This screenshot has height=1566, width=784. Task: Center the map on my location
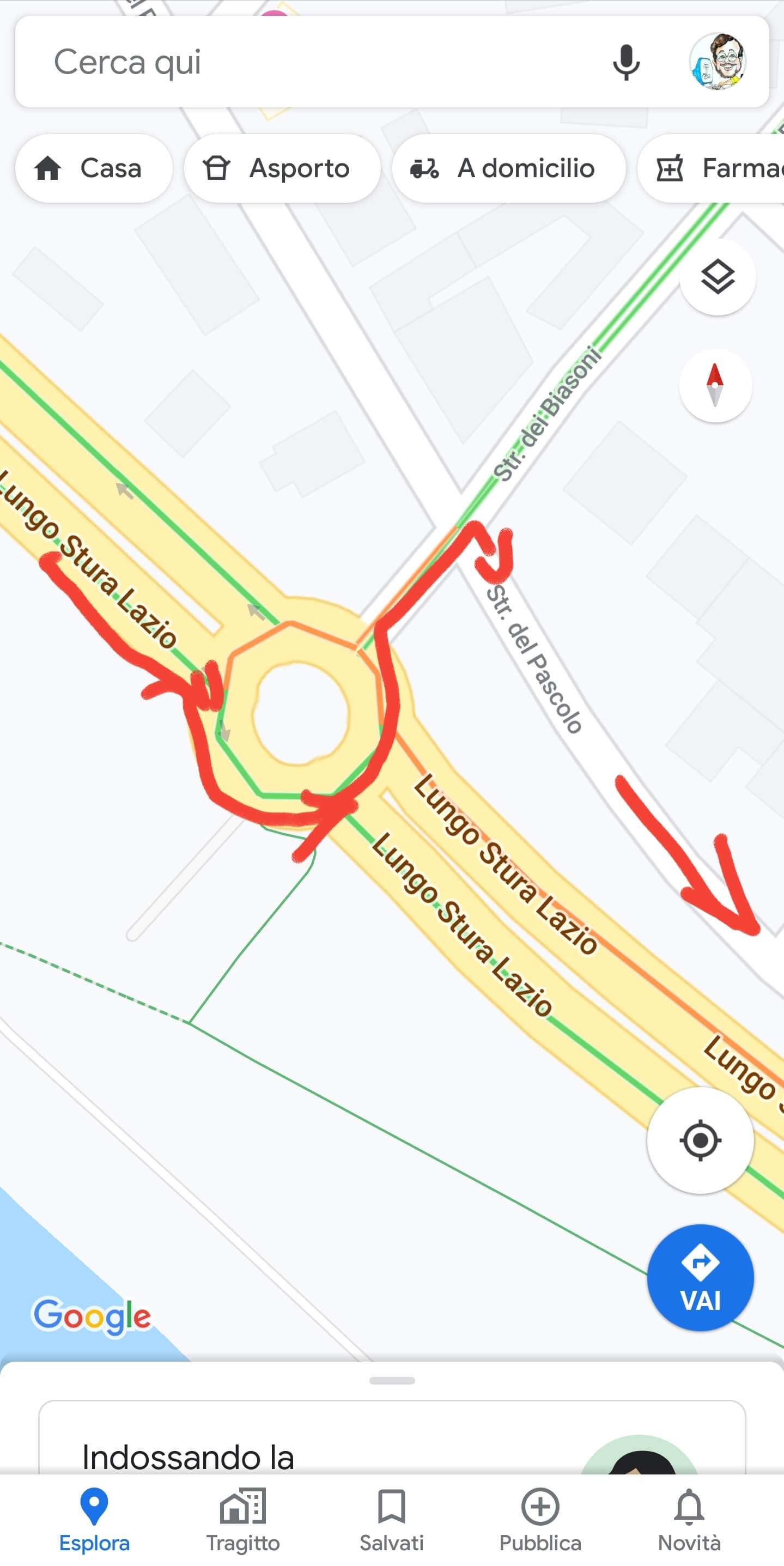pos(700,1140)
